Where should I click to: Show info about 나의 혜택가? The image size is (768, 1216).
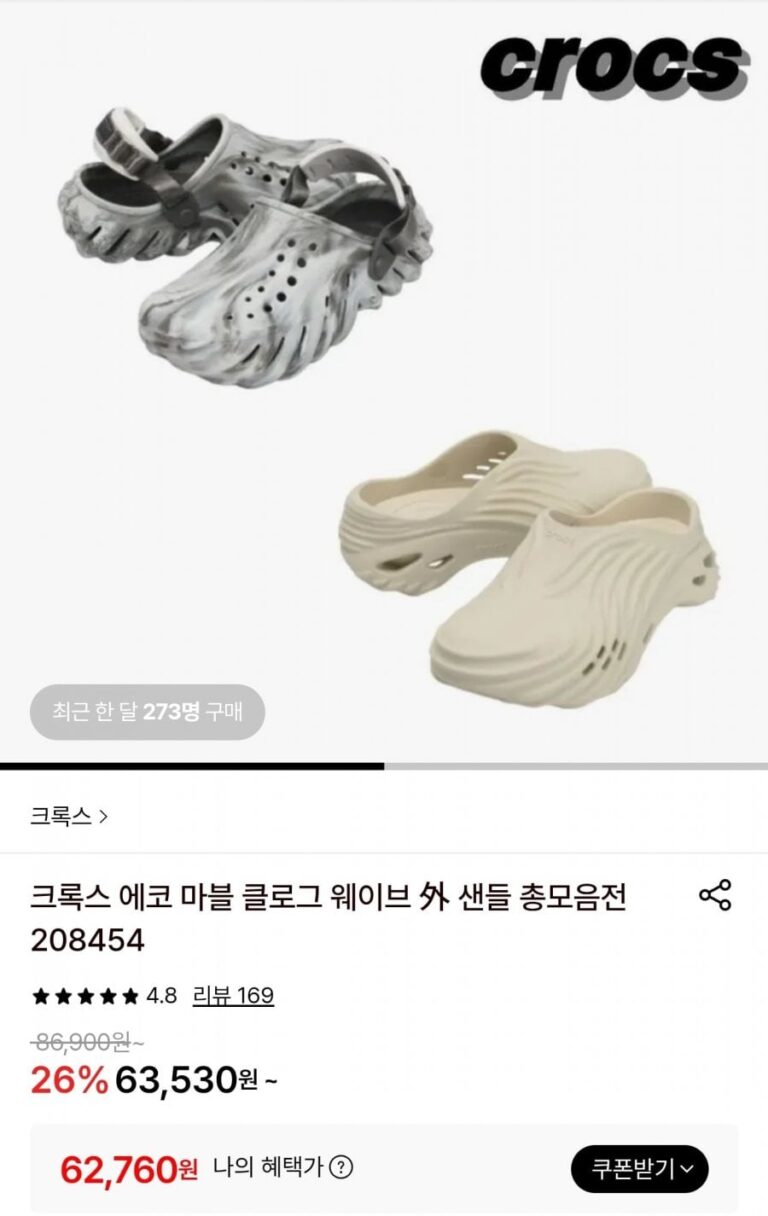pyautogui.click(x=342, y=1167)
